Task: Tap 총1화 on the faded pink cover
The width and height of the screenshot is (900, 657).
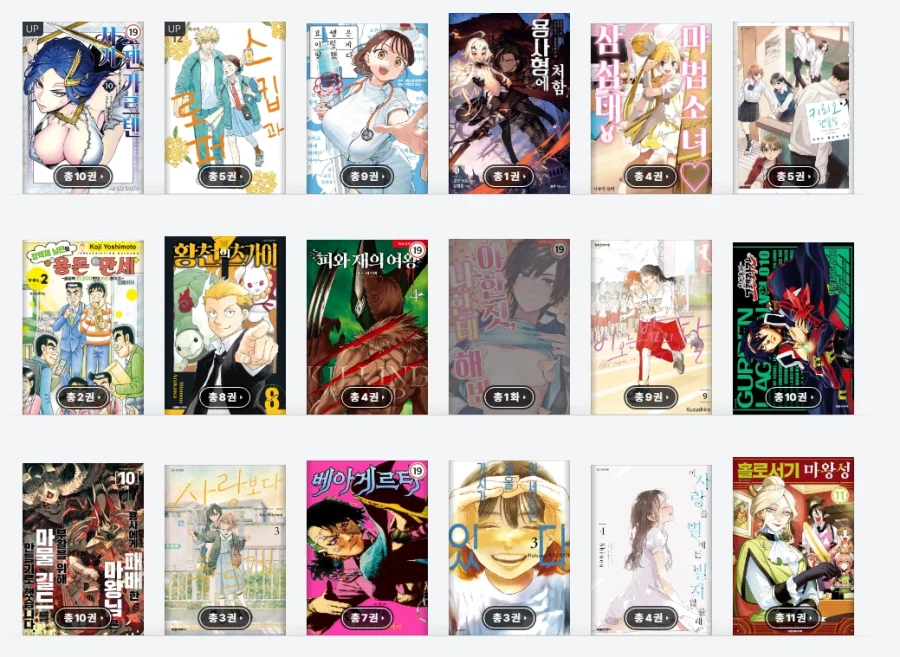Action: tap(509, 397)
